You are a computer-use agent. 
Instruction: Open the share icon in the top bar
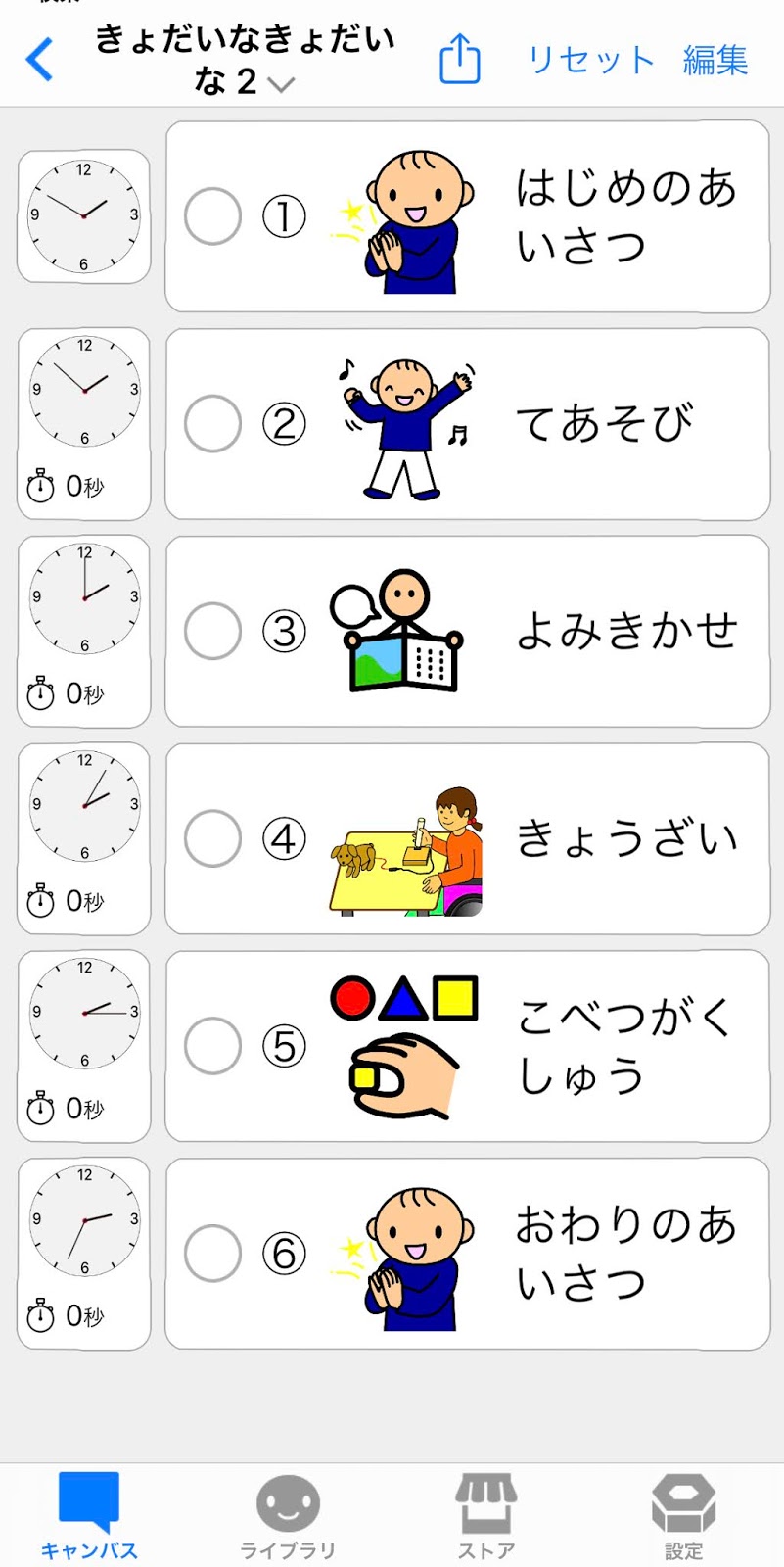[x=459, y=58]
